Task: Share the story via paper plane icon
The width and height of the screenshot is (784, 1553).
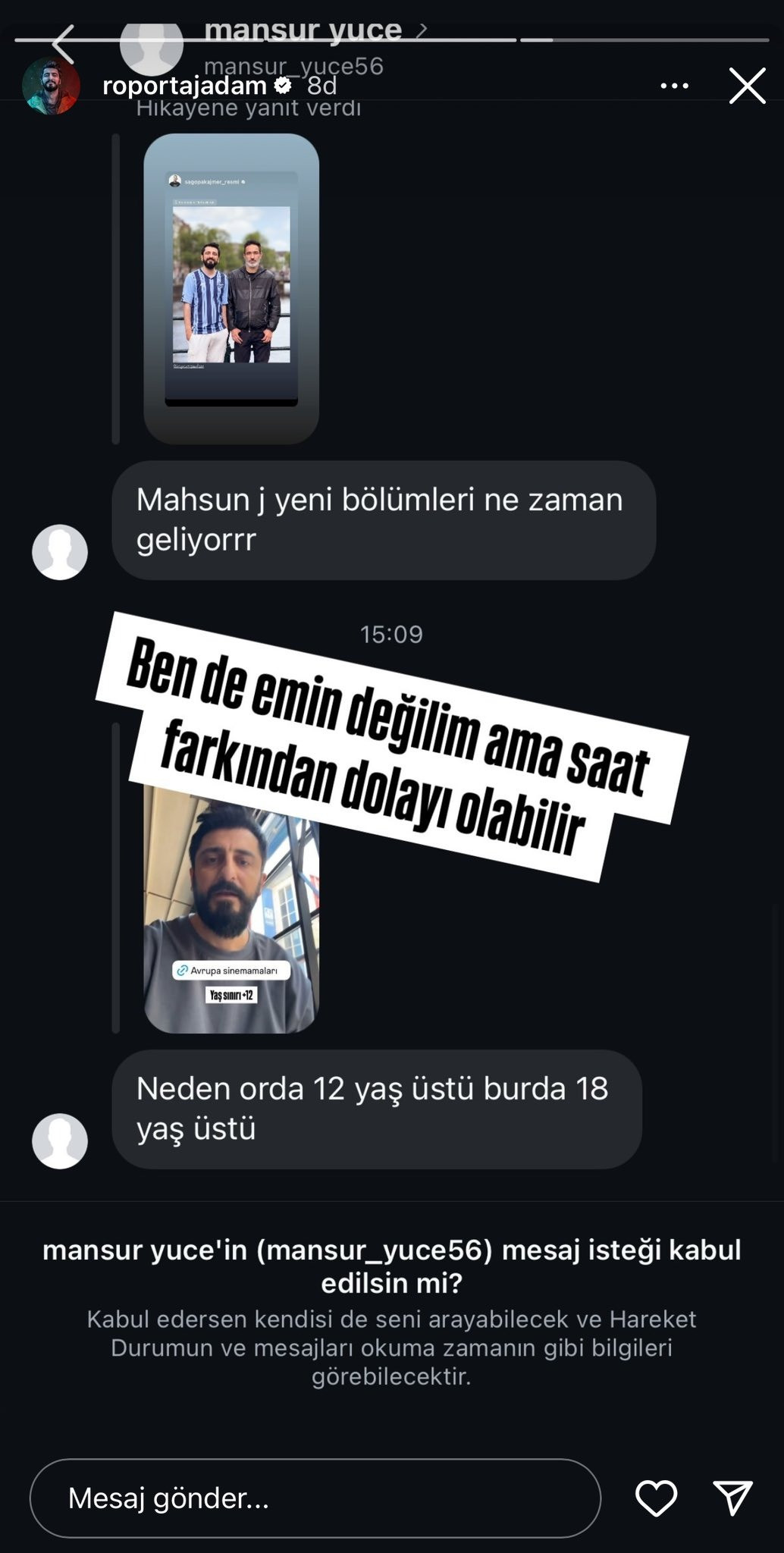Action: pyautogui.click(x=732, y=1498)
